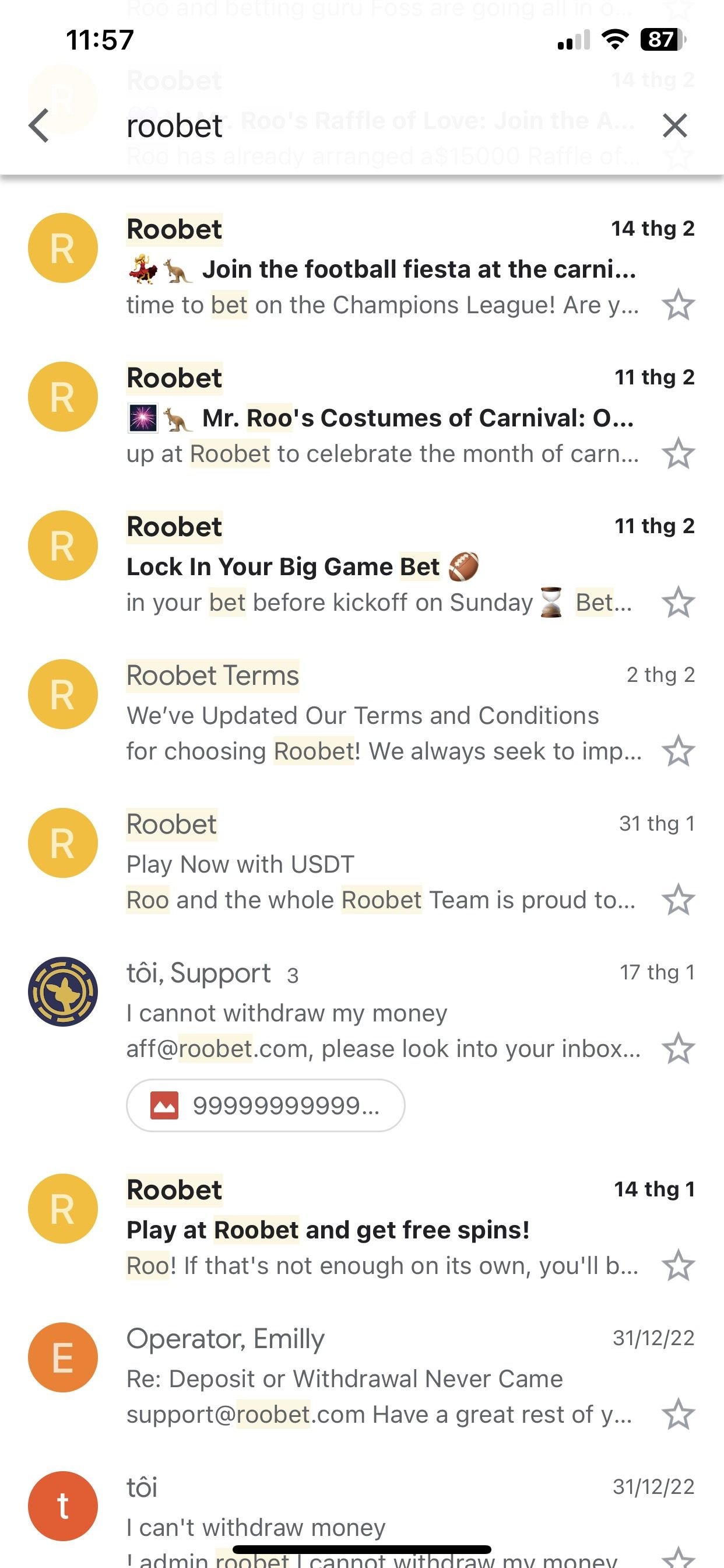Open the I cannot withdraw my money thread
This screenshot has height=1568, width=724.
pos(362,1012)
